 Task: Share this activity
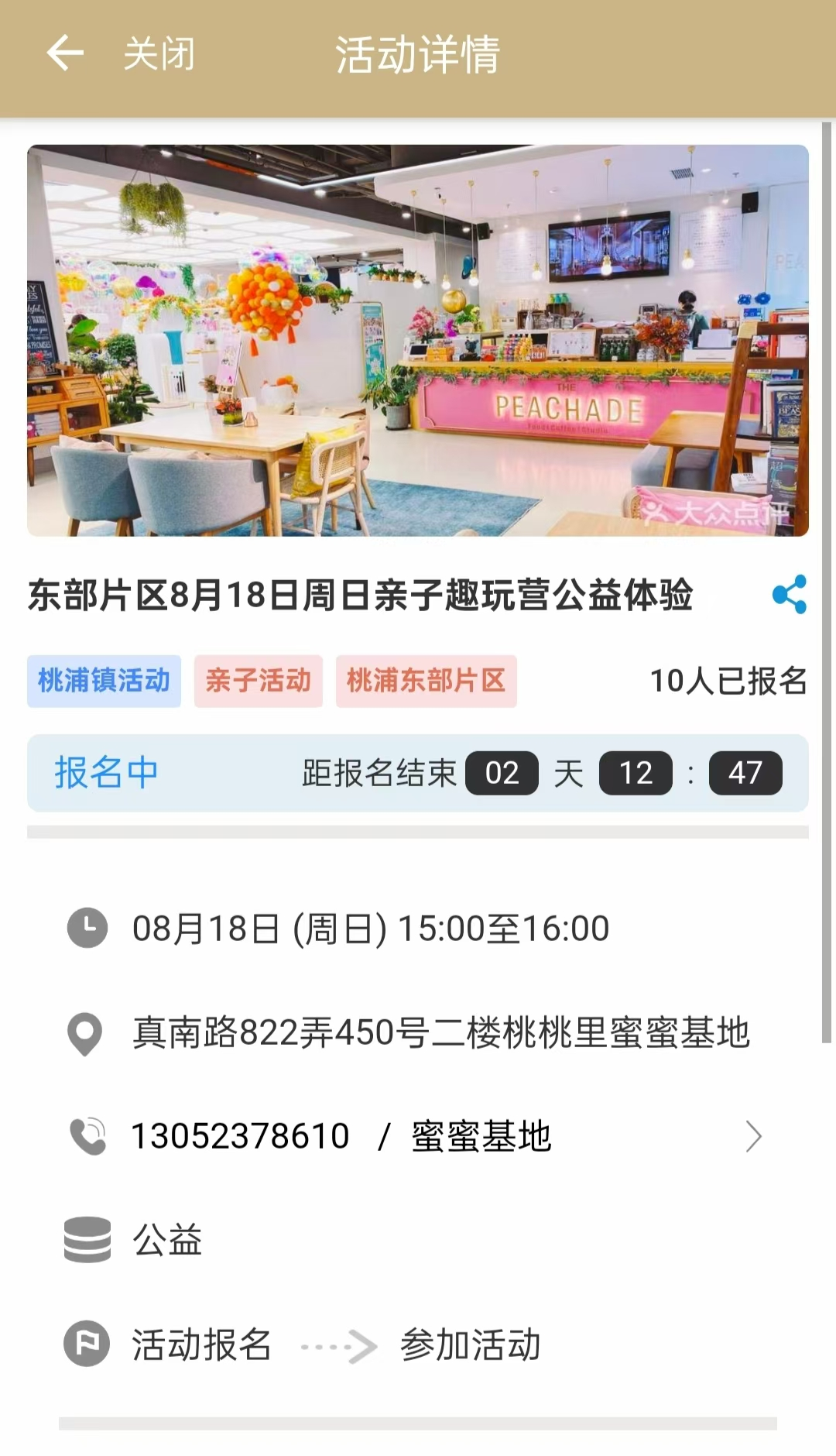(x=789, y=594)
